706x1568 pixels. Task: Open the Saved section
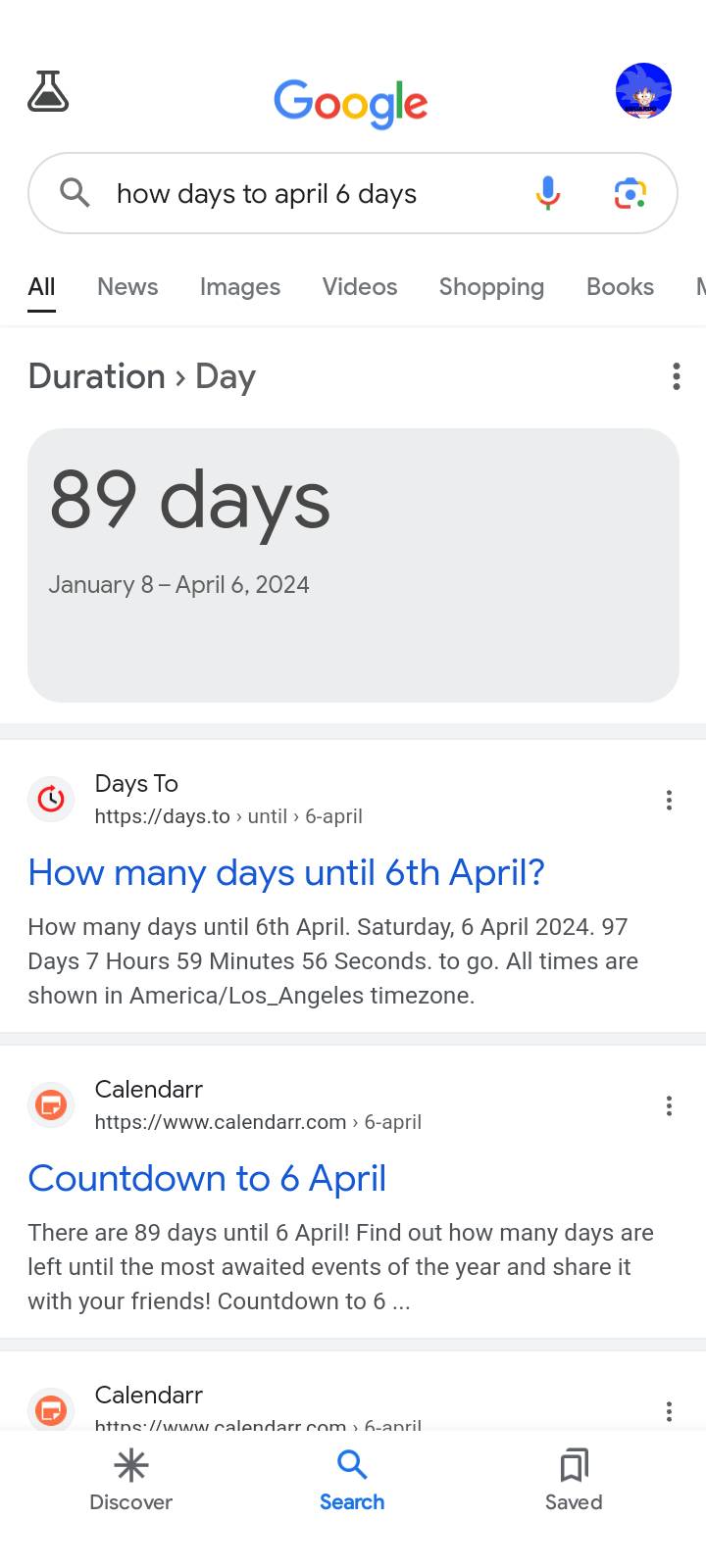click(x=574, y=1481)
